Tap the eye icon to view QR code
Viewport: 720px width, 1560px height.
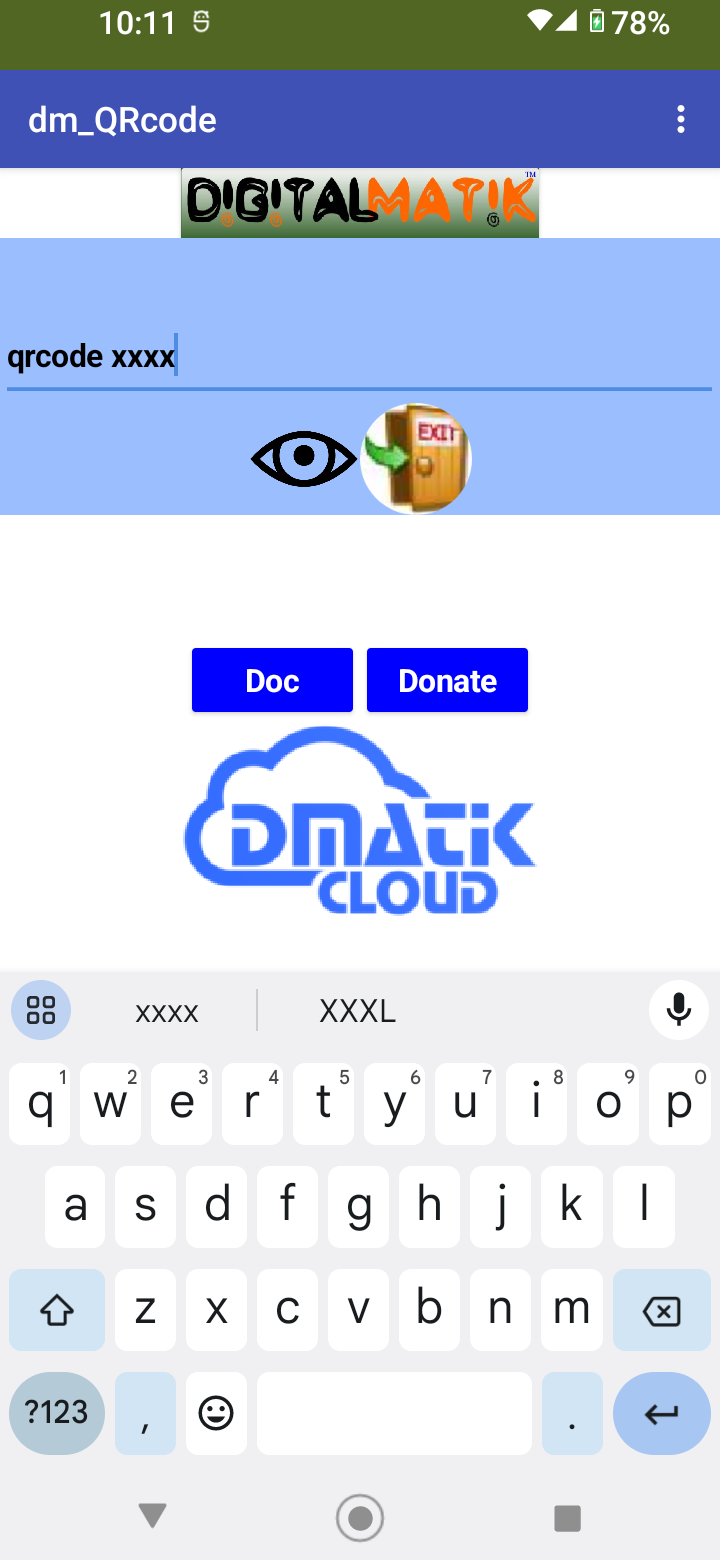303,459
